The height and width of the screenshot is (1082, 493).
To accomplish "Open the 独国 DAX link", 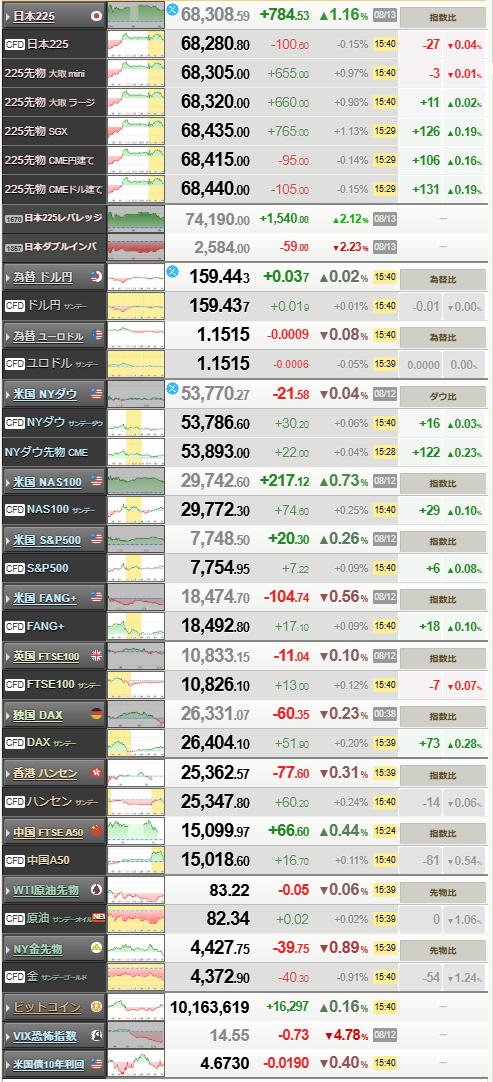I will pyautogui.click(x=38, y=715).
